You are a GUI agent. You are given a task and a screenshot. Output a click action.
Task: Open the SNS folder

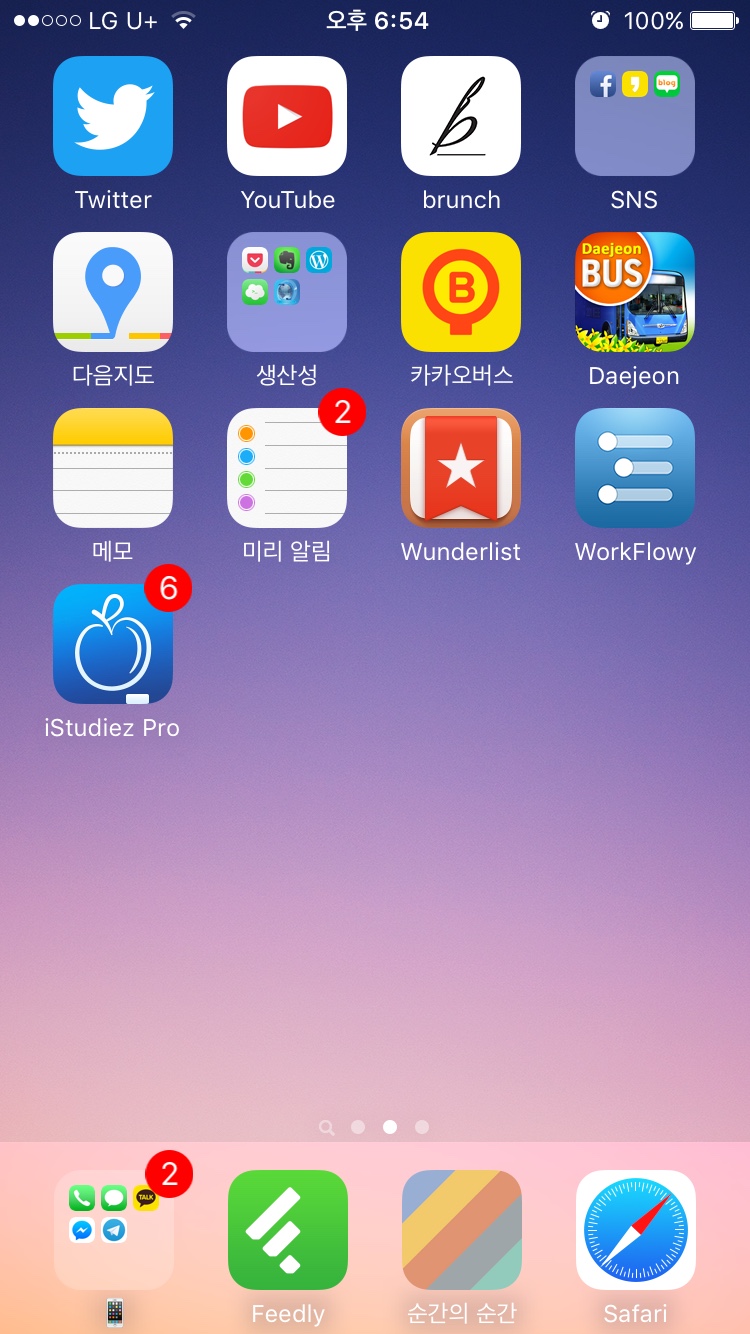click(635, 116)
